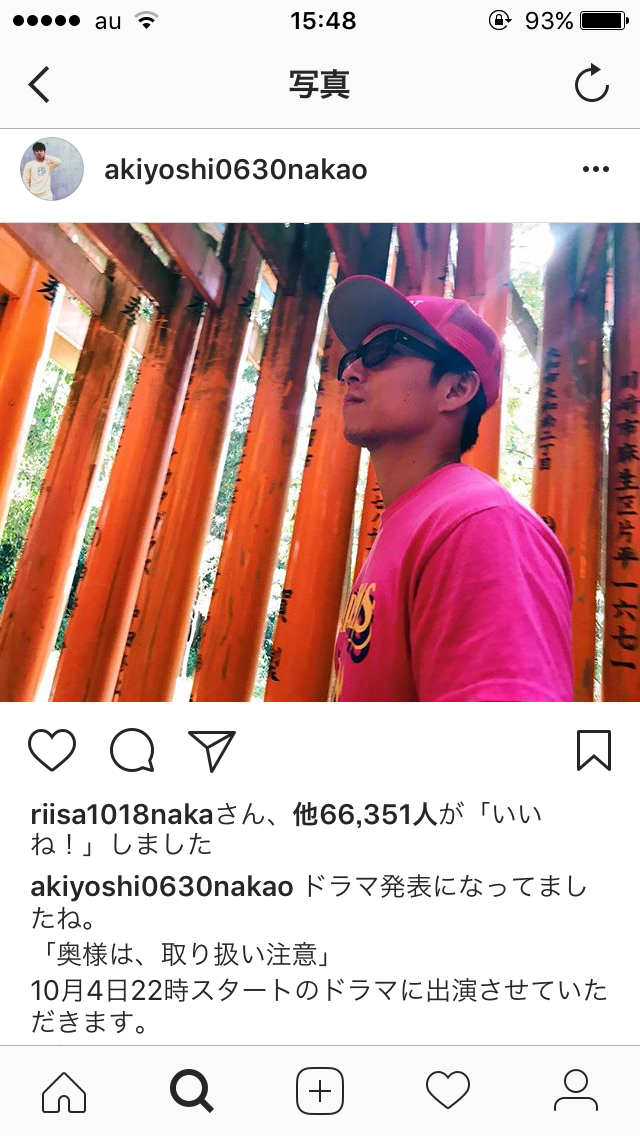The width and height of the screenshot is (640, 1136).
Task: Switch to the Search tab
Action: 191,1090
